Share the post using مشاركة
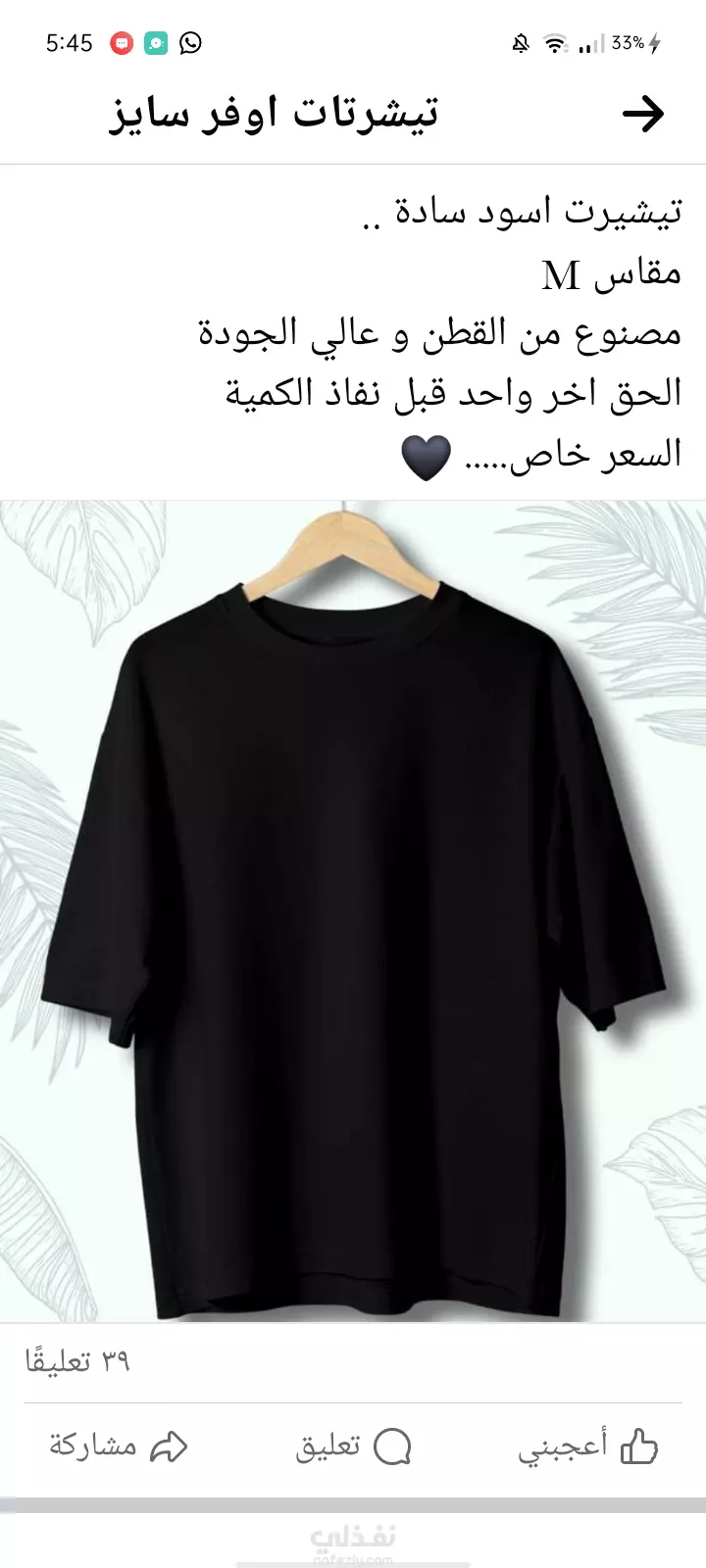Viewport: 706px width, 1568px height. (x=119, y=1446)
